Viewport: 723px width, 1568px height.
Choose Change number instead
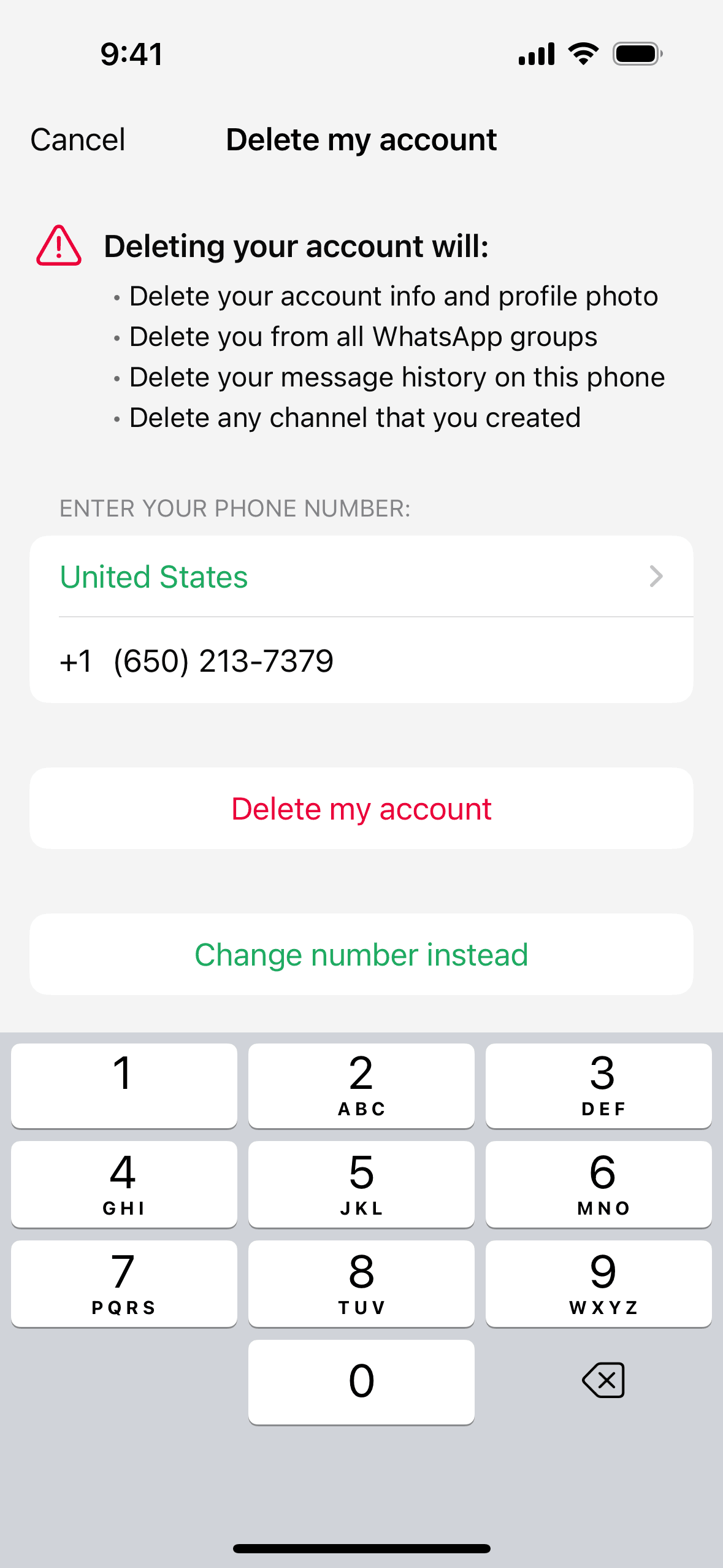pos(361,955)
